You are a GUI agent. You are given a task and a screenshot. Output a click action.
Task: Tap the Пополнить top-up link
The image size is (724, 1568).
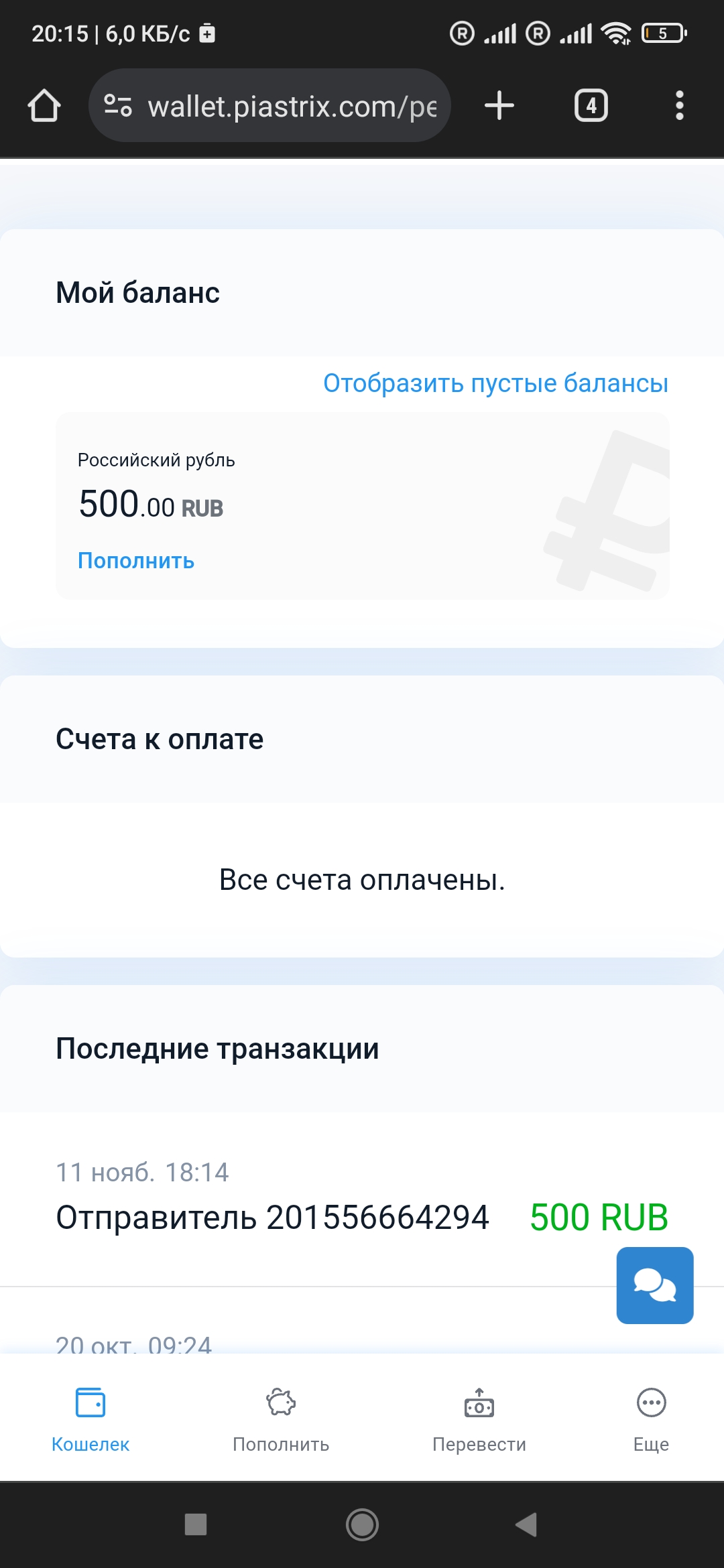[x=135, y=560]
